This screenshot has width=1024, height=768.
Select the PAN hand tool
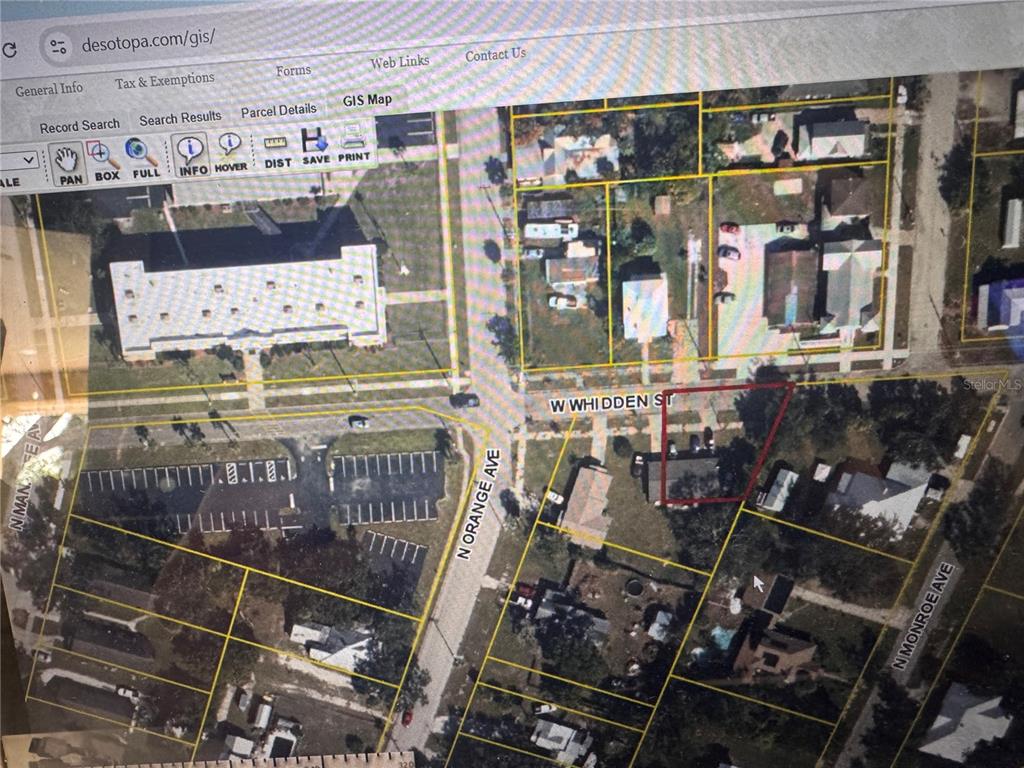(68, 165)
